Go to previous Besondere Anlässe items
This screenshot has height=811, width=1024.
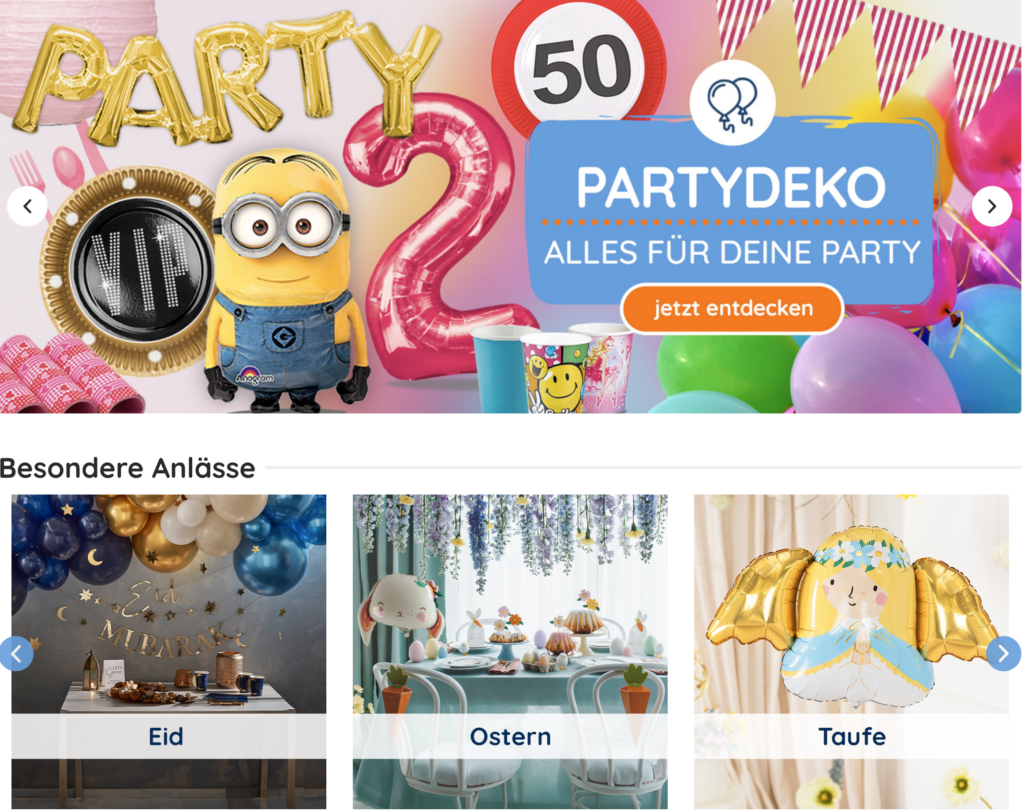(16, 653)
